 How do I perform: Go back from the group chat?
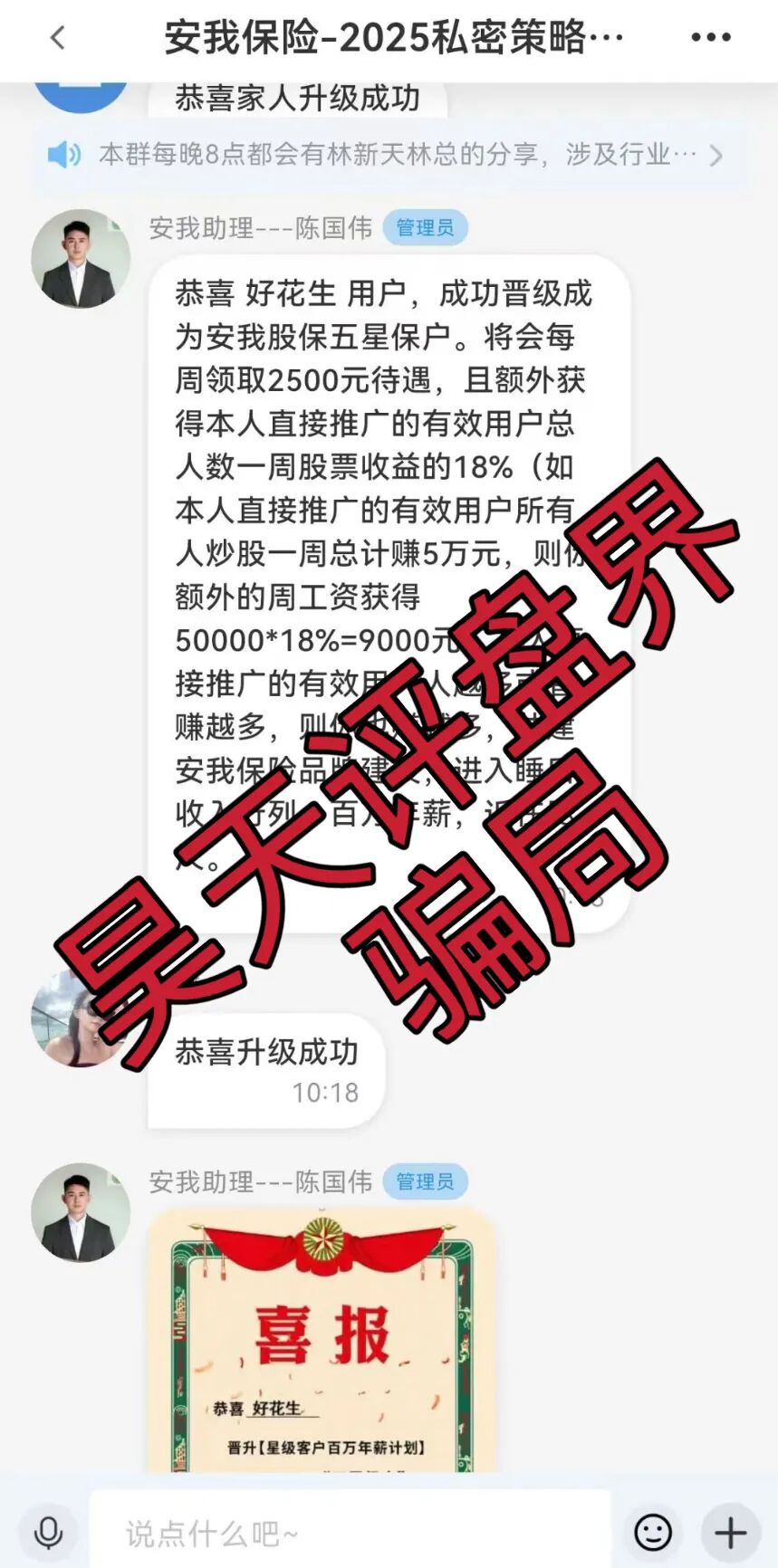[x=58, y=38]
